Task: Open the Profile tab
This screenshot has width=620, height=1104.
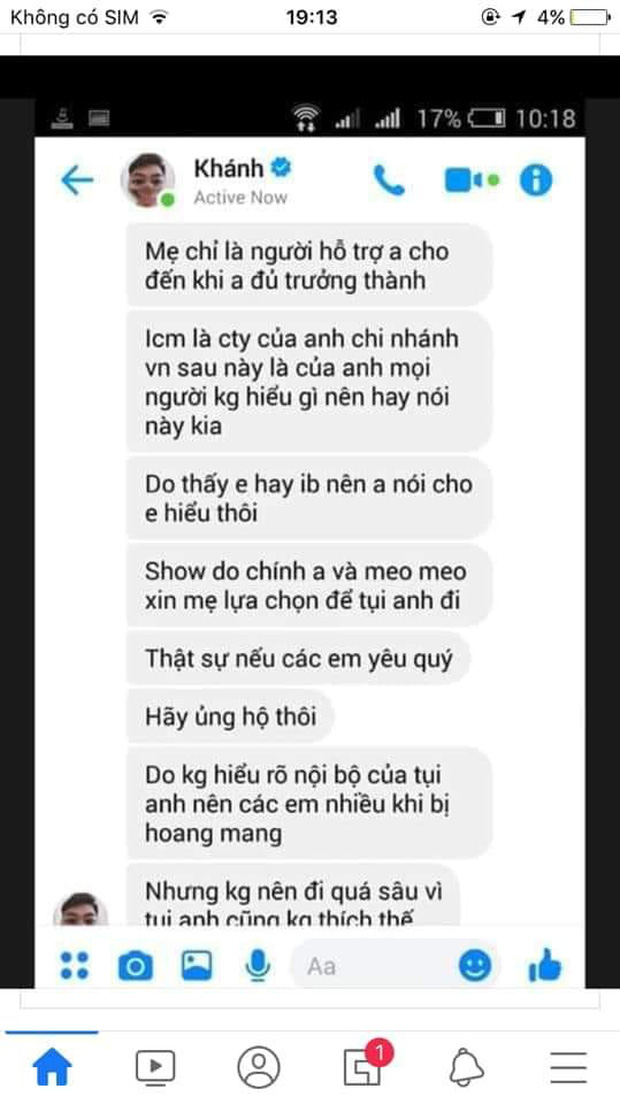Action: (258, 1067)
